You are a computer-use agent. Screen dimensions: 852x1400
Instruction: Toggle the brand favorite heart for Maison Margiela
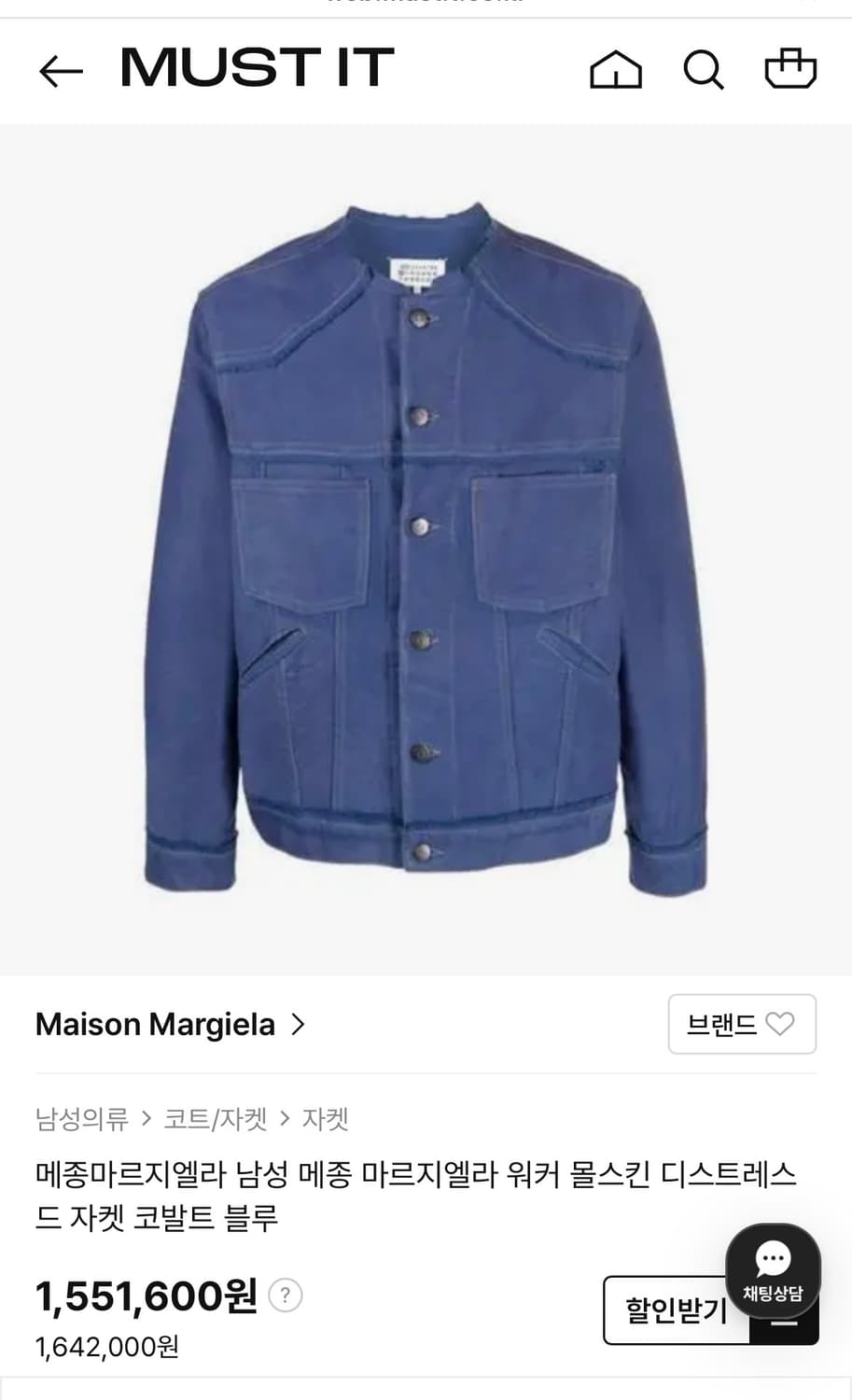coord(782,1024)
